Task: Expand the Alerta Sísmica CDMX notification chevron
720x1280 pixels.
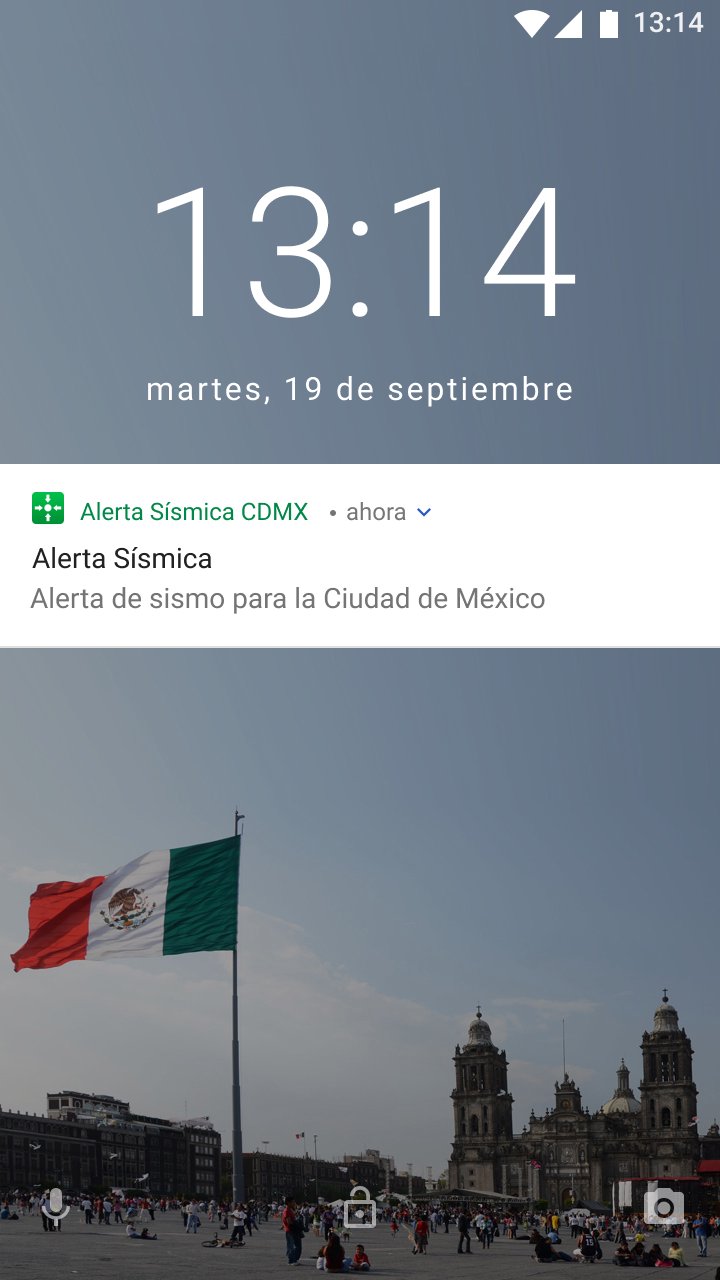Action: 424,512
